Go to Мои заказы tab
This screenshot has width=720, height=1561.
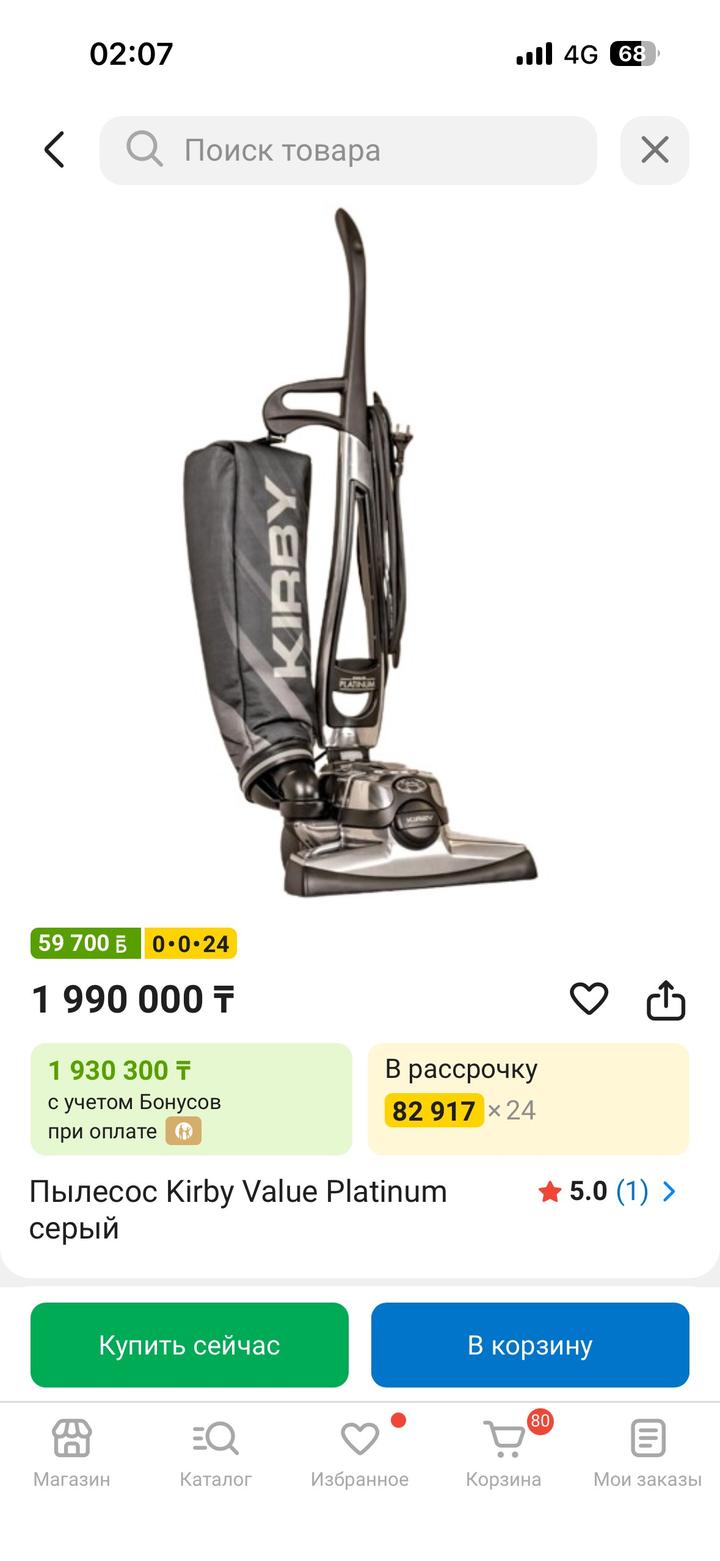[647, 1452]
